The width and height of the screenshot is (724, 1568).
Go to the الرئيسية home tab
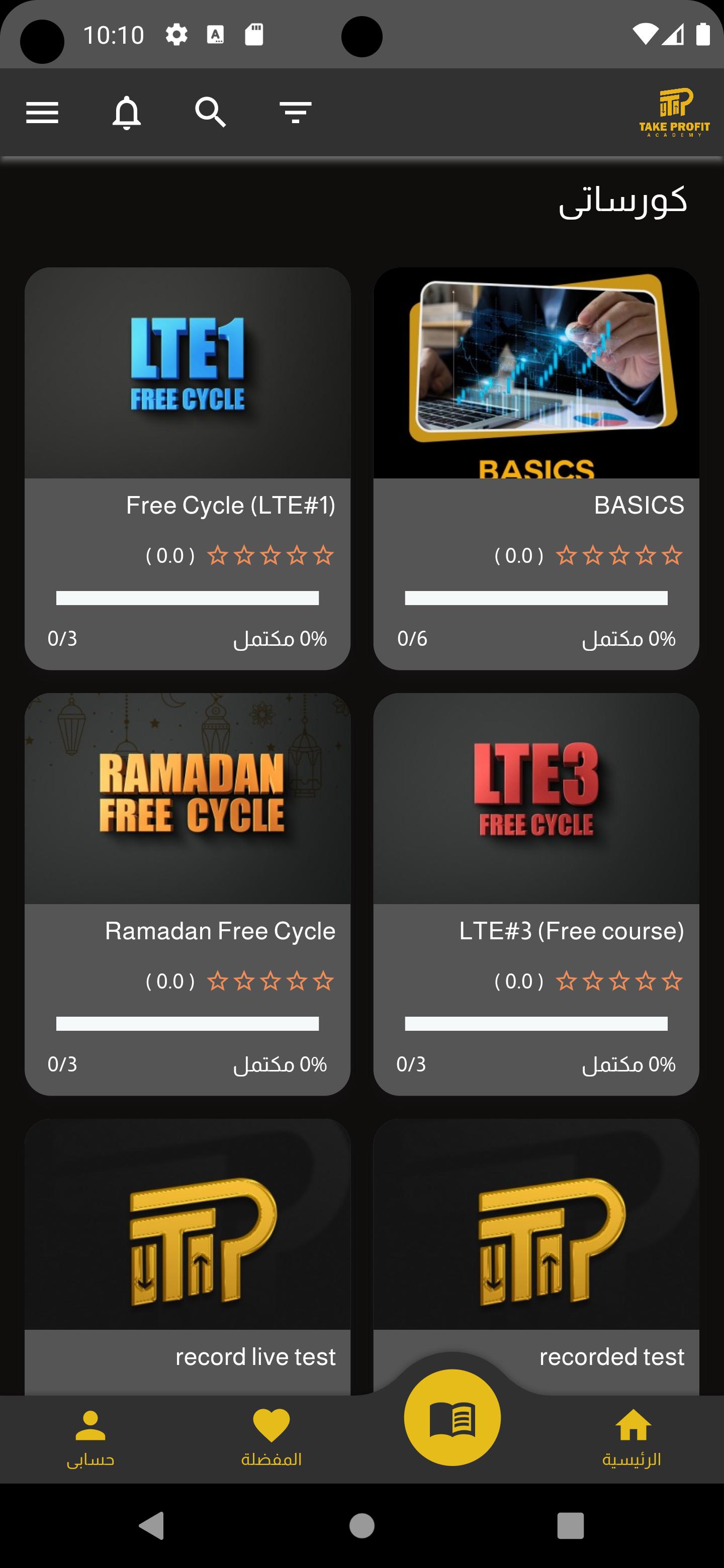coord(632,1439)
